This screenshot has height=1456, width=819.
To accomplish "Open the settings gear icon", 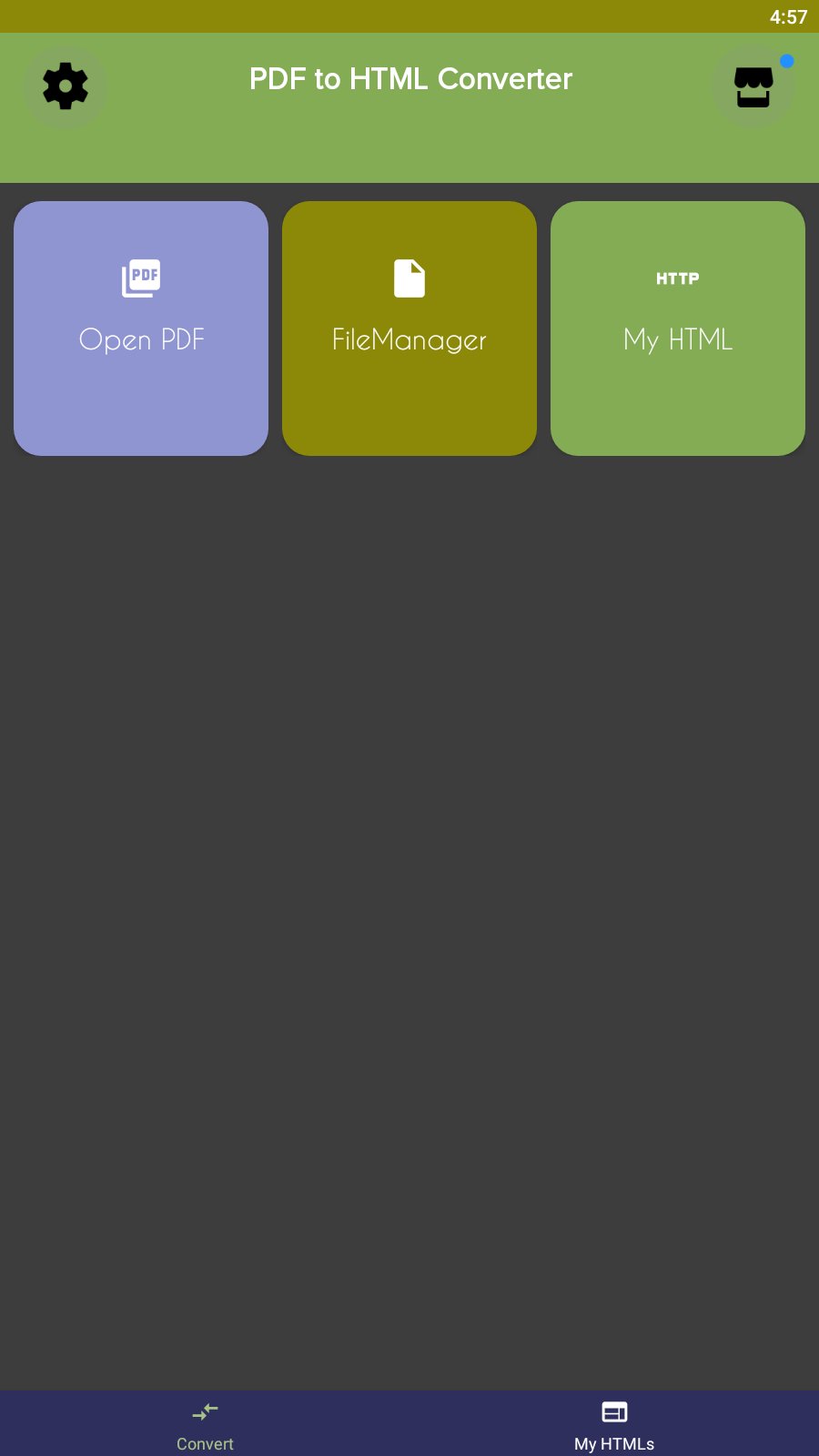I will click(66, 86).
